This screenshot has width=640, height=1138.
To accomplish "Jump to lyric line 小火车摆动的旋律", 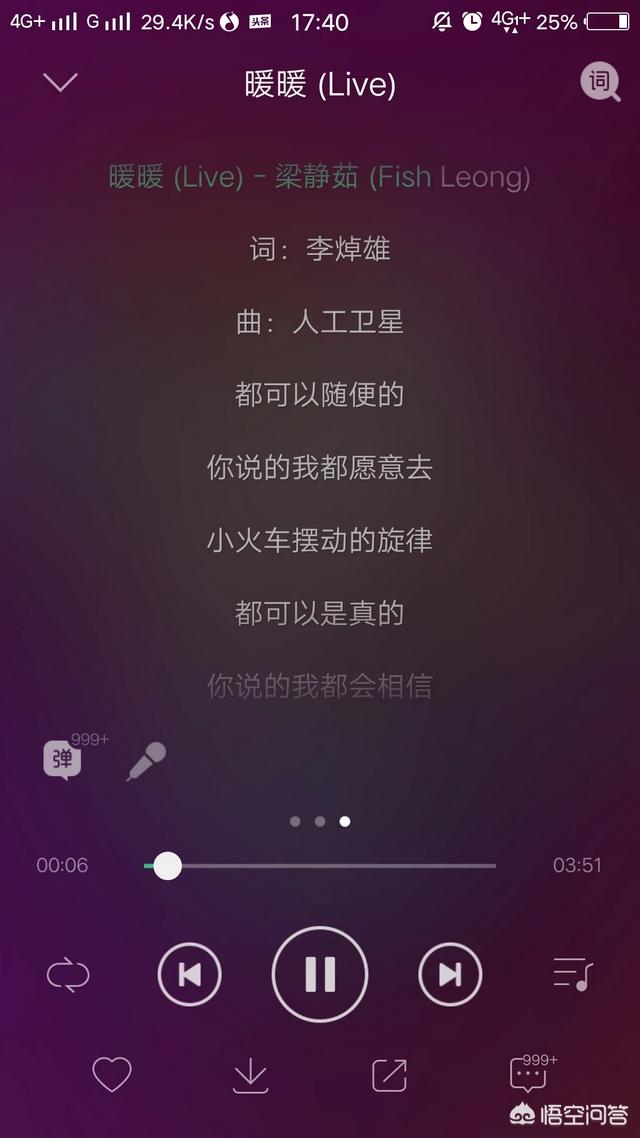I will pyautogui.click(x=320, y=541).
